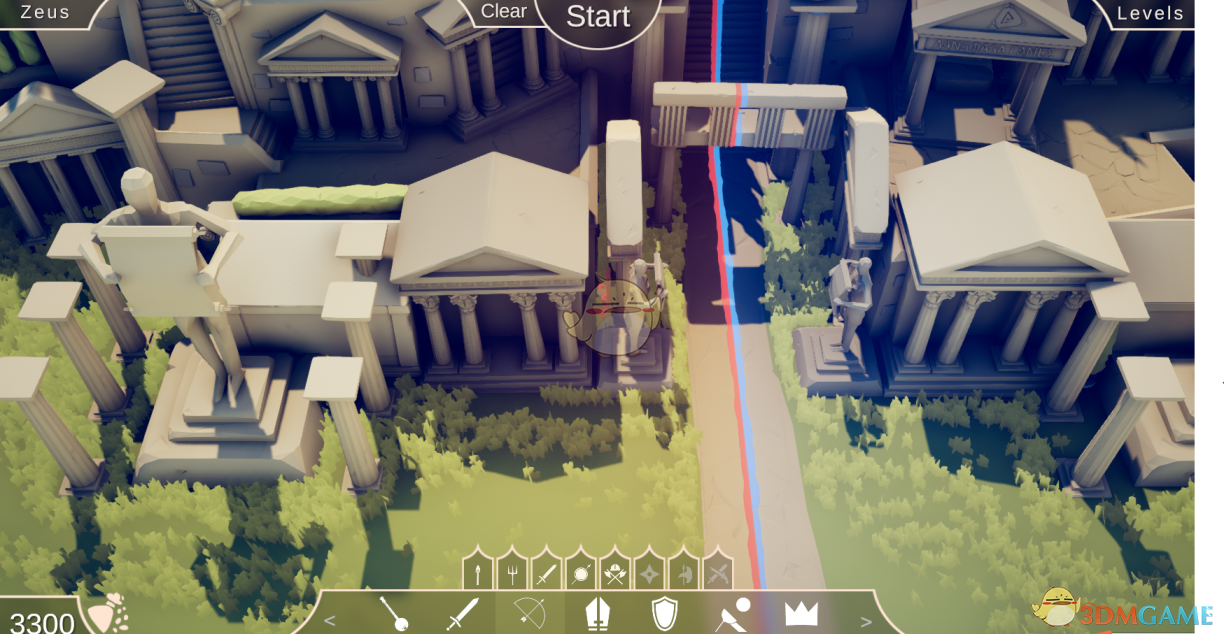1224x634 pixels.
Task: Select the bishop mitre category
Action: pyautogui.click(x=597, y=613)
